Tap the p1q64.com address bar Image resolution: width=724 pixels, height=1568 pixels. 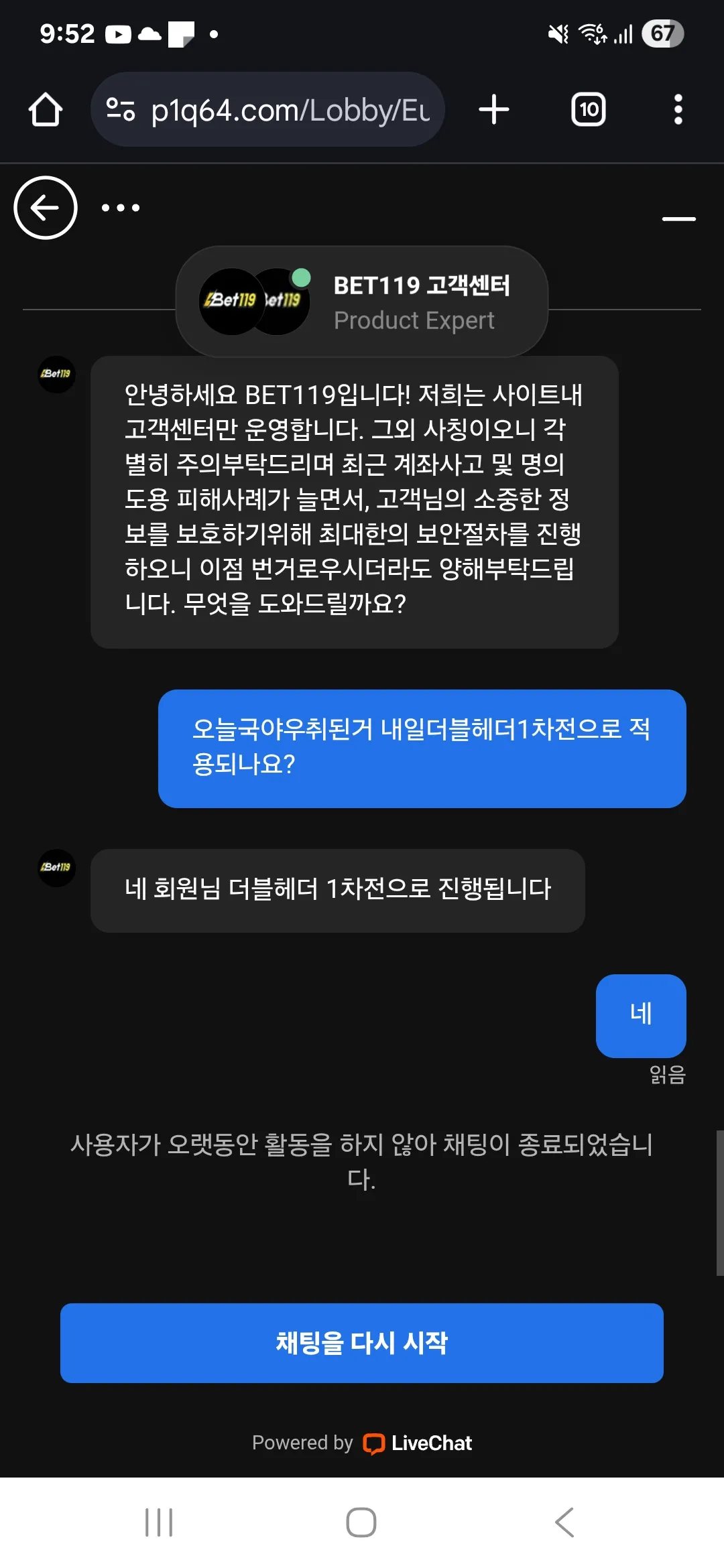290,109
